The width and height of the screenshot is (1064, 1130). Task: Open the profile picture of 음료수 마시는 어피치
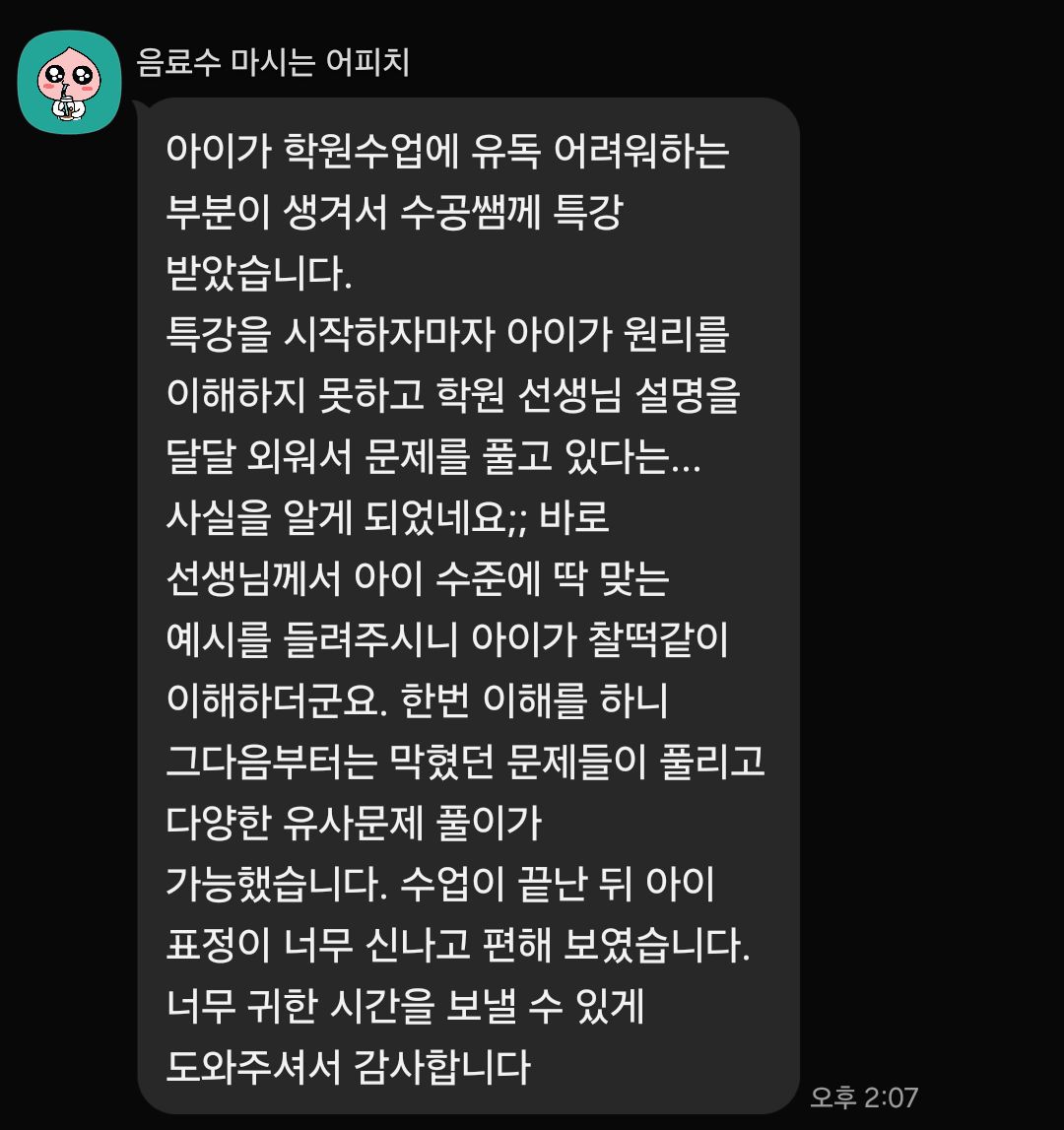tap(69, 82)
